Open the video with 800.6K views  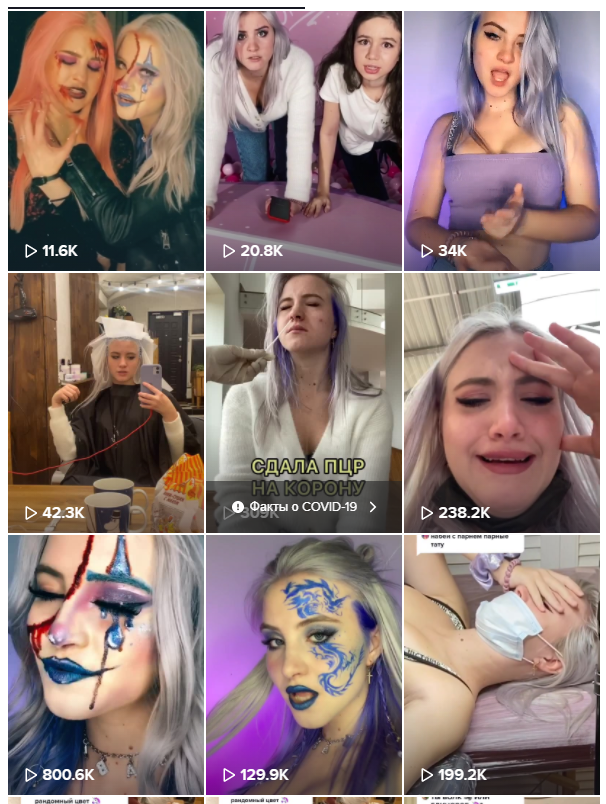coord(105,664)
